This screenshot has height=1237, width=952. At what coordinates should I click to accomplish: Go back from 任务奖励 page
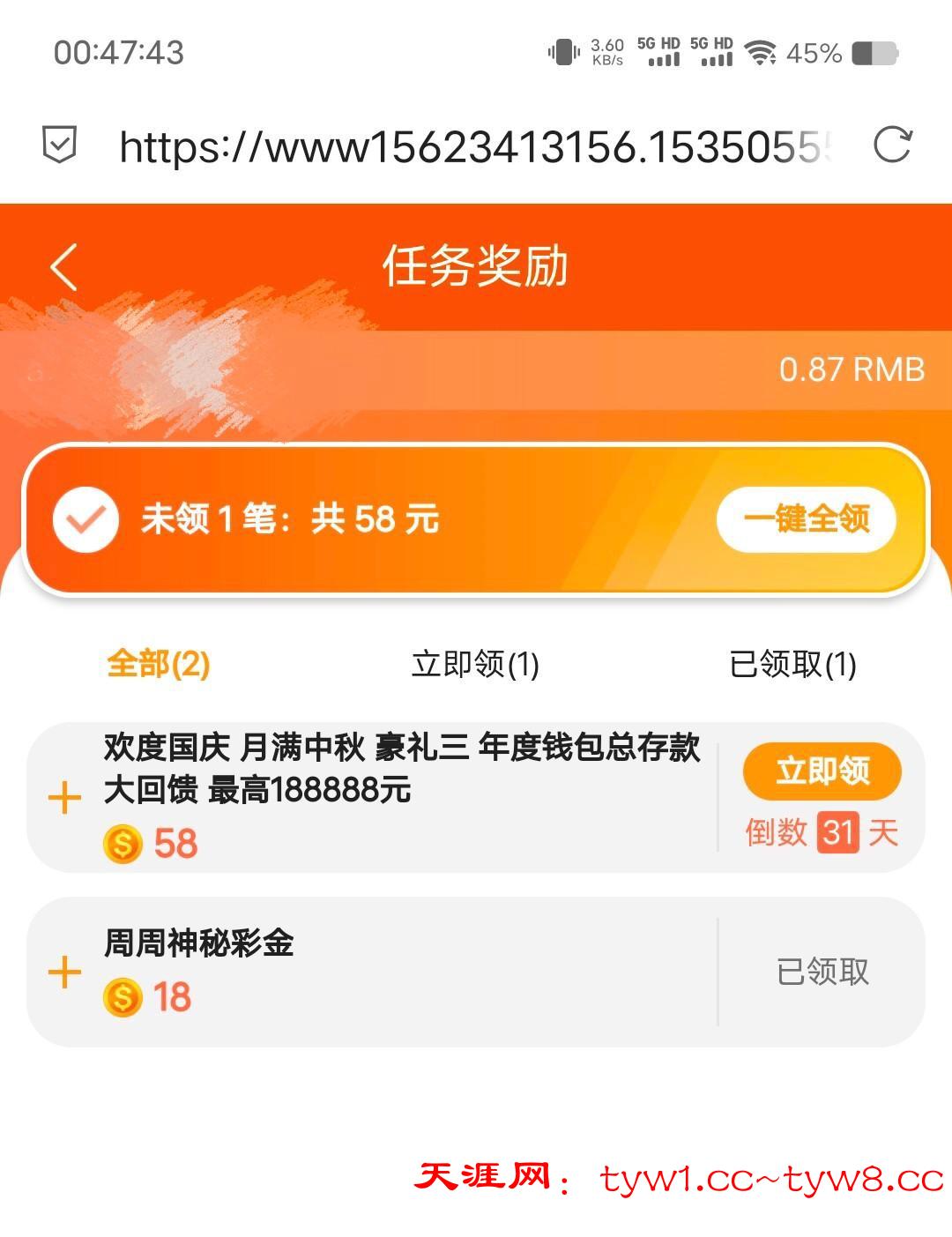(64, 267)
